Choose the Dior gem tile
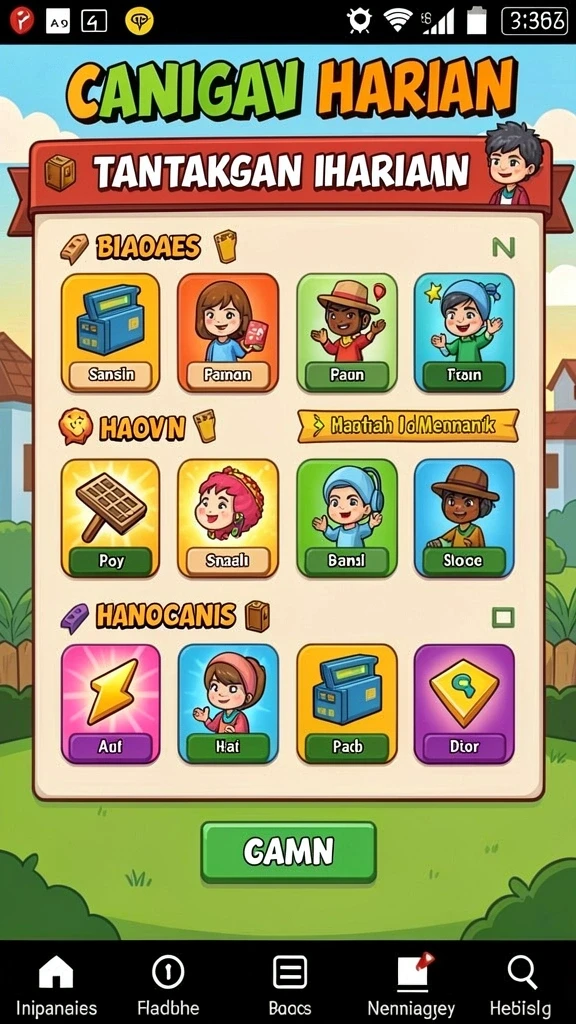 pos(464,704)
